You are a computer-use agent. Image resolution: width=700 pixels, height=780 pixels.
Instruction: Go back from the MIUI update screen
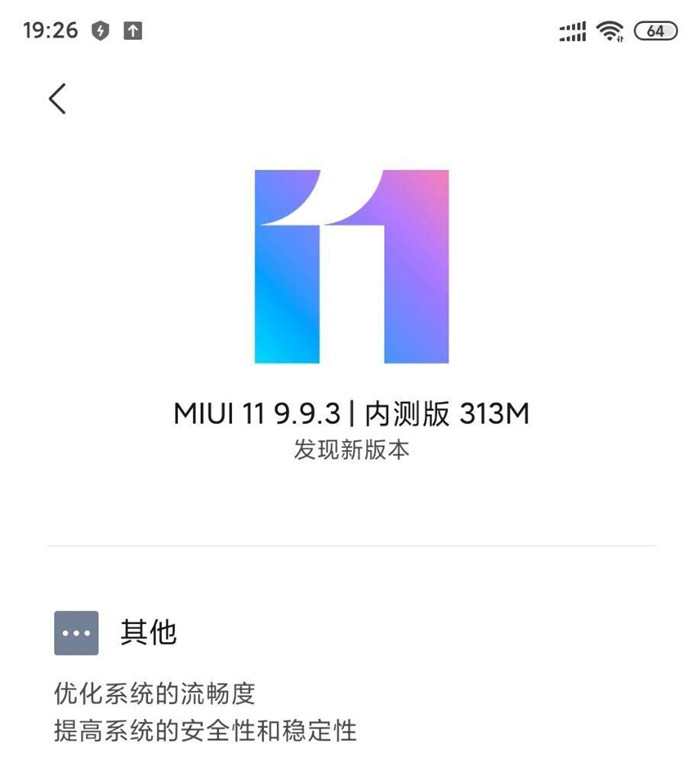pyautogui.click(x=57, y=98)
